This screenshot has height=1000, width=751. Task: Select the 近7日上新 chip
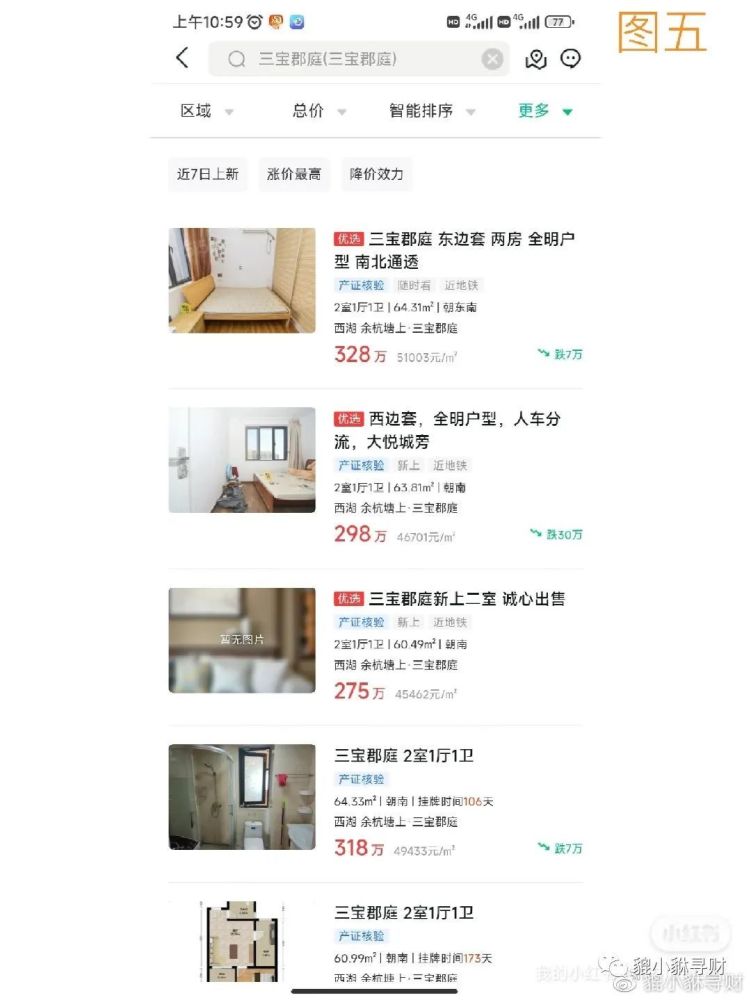click(208, 174)
